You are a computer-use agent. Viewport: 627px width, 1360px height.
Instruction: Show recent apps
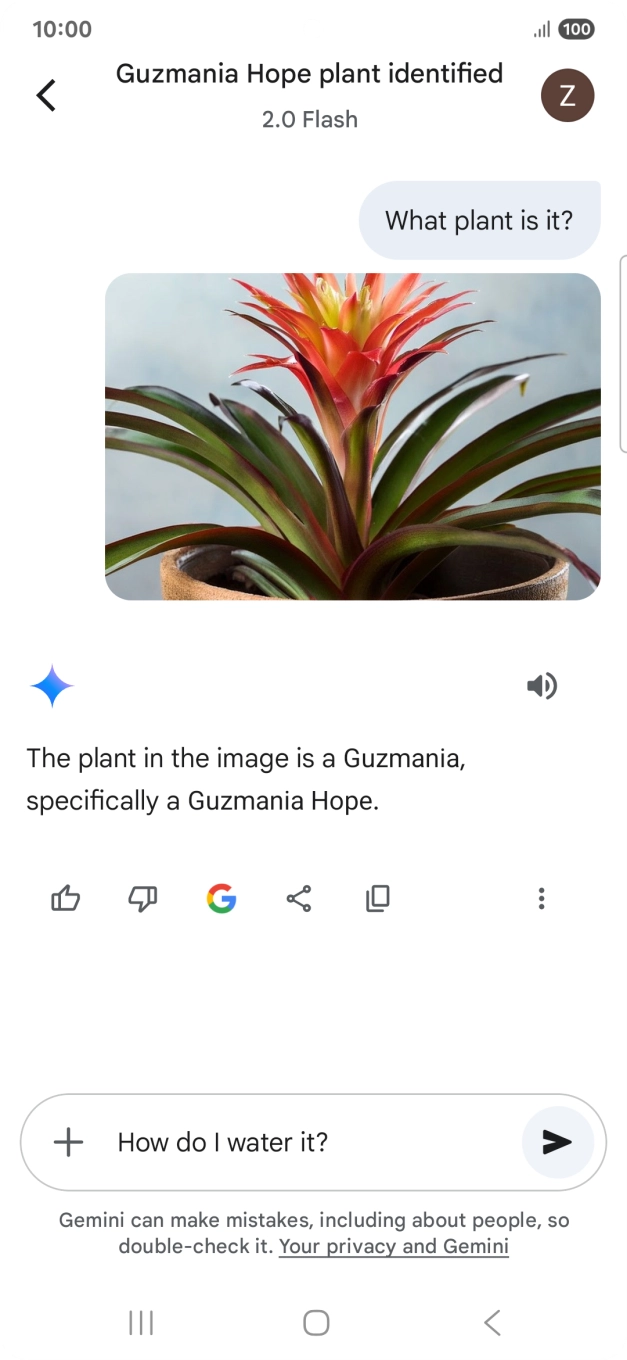click(x=141, y=1323)
